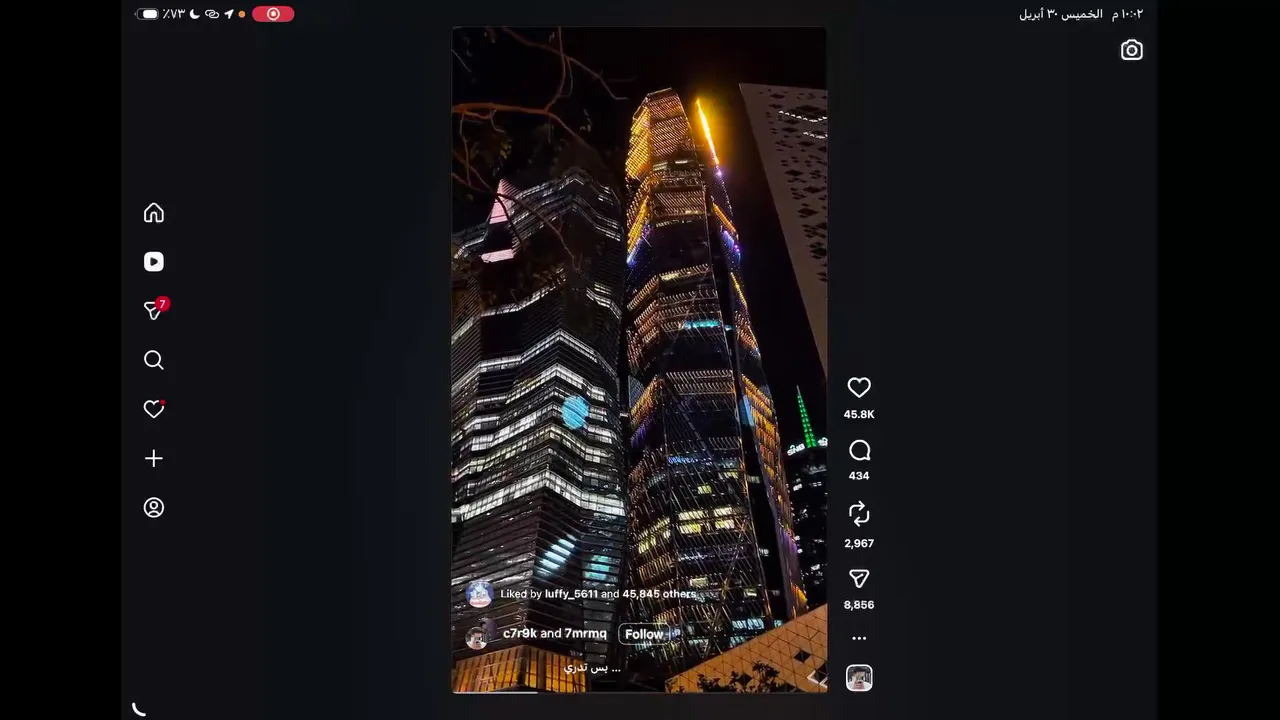View accounts that liked this reel

click(598, 594)
